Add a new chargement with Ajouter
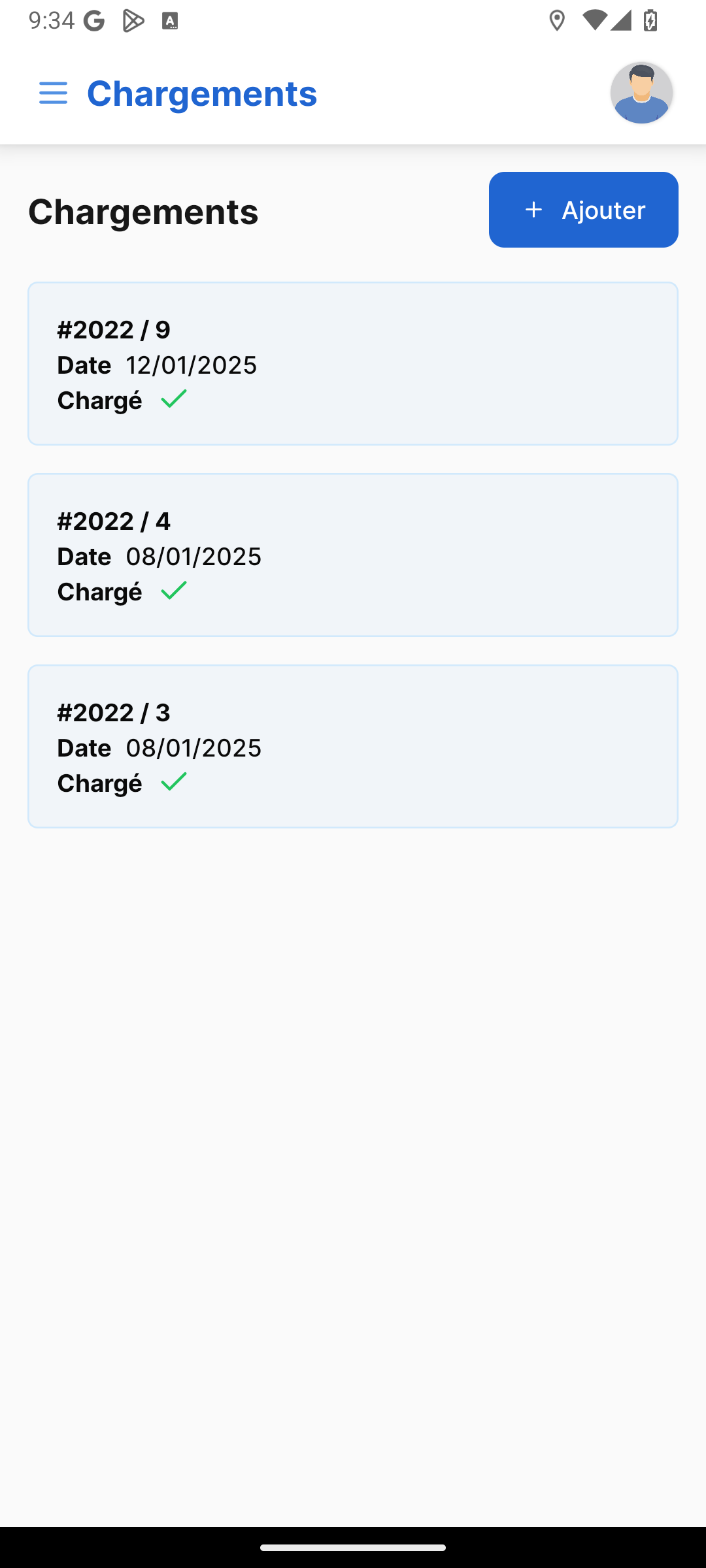 pyautogui.click(x=583, y=210)
